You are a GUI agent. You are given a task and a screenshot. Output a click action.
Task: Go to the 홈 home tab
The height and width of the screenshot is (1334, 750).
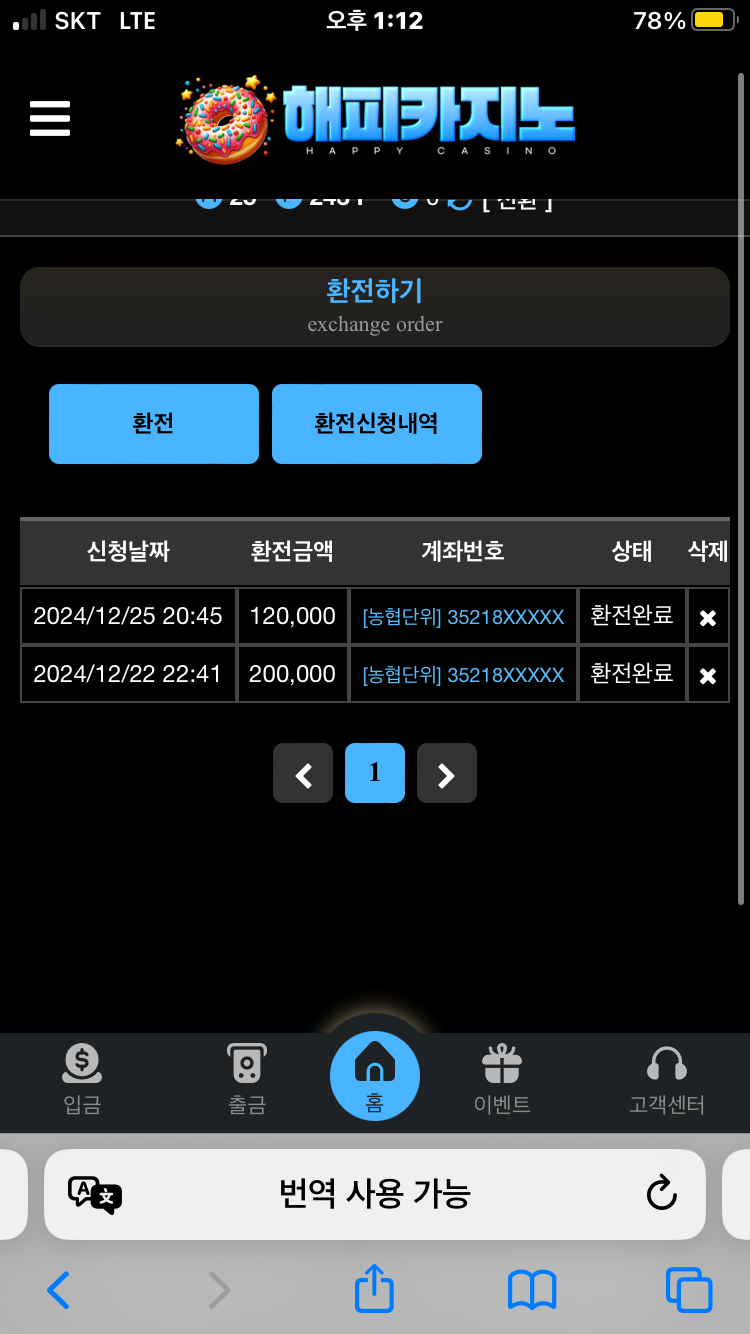(x=375, y=1076)
